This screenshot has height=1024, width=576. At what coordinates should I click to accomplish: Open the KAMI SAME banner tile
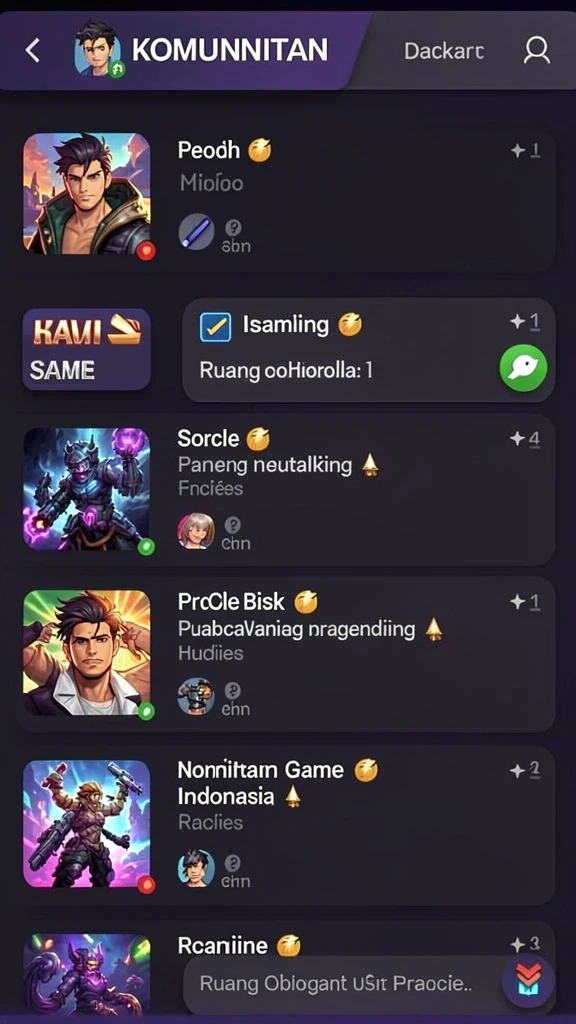click(x=87, y=349)
